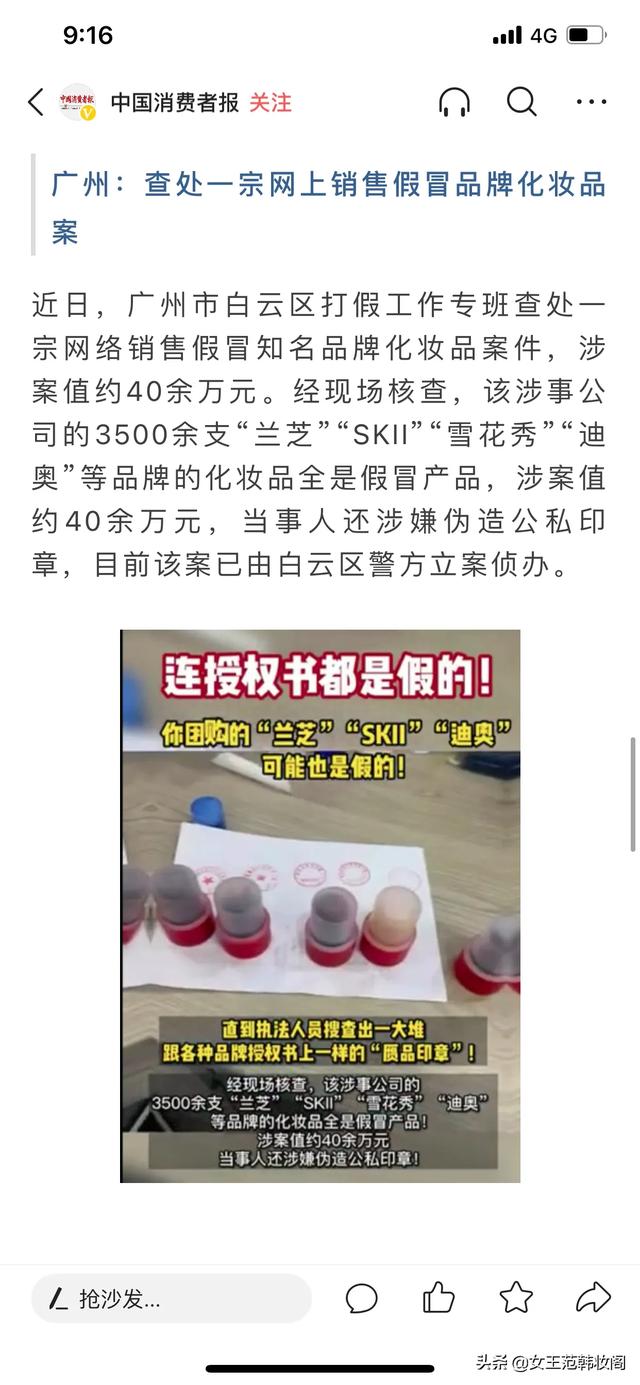640x1385 pixels.
Task: Listen to the article via headphone icon
Action: [x=455, y=102]
